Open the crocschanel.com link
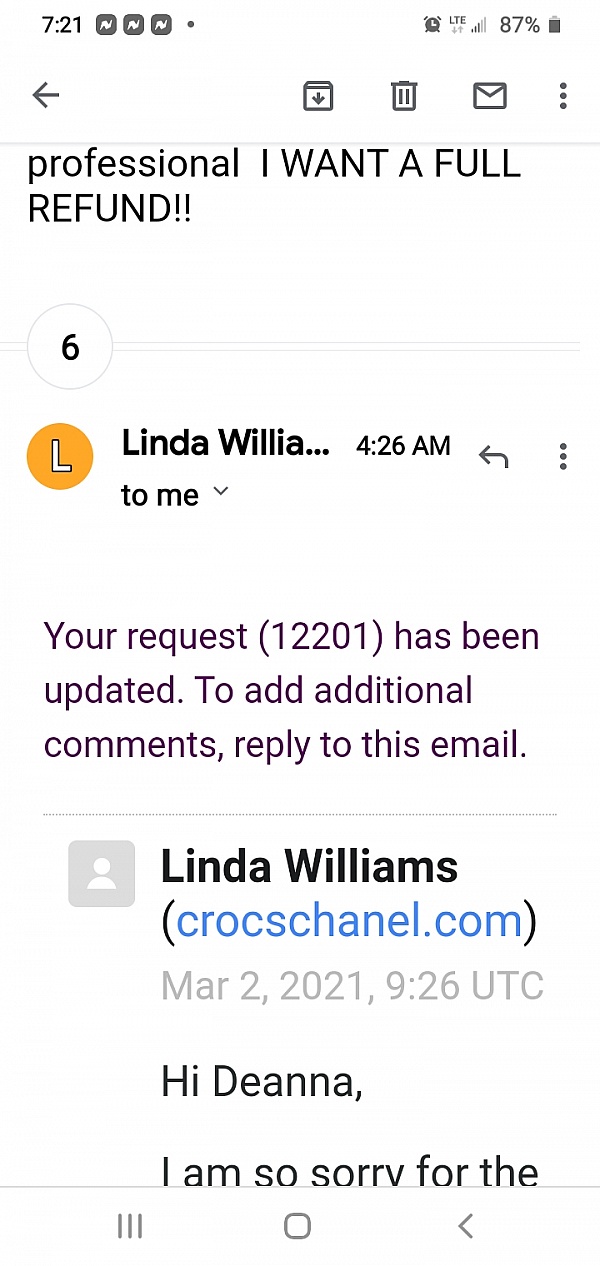This screenshot has height=1266, width=600. (349, 921)
